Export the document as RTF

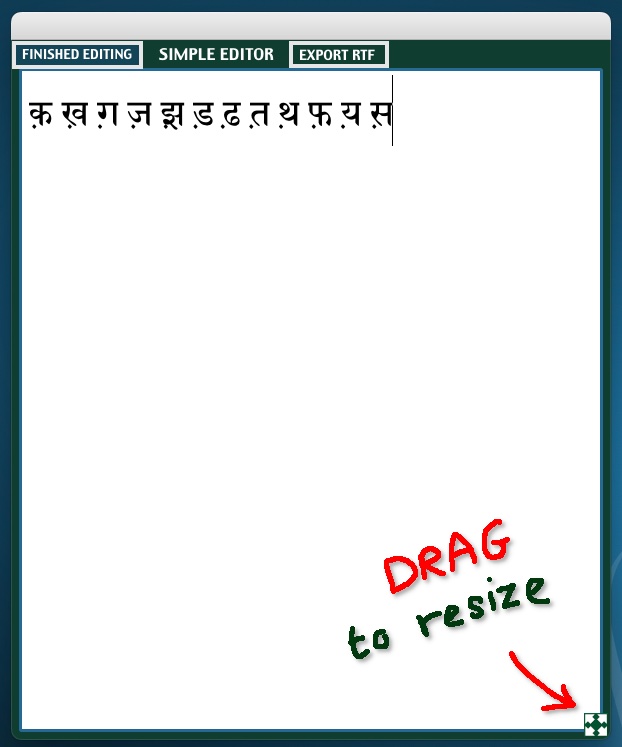[x=338, y=55]
